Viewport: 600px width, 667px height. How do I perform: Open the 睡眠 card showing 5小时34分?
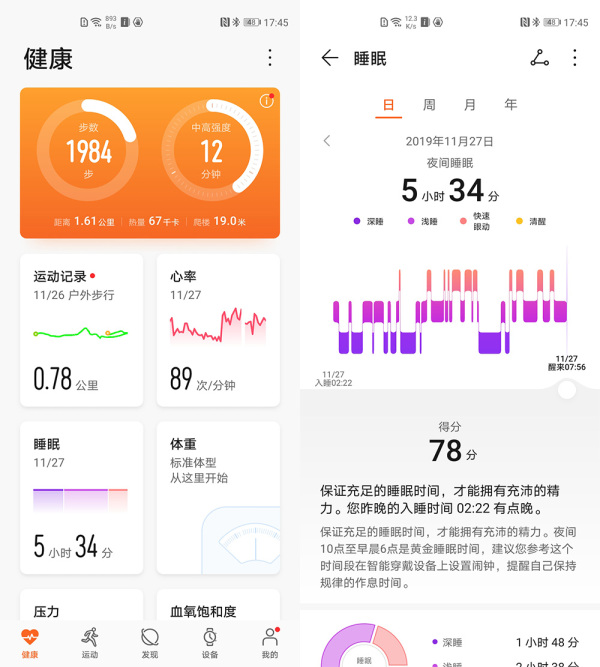click(x=81, y=497)
